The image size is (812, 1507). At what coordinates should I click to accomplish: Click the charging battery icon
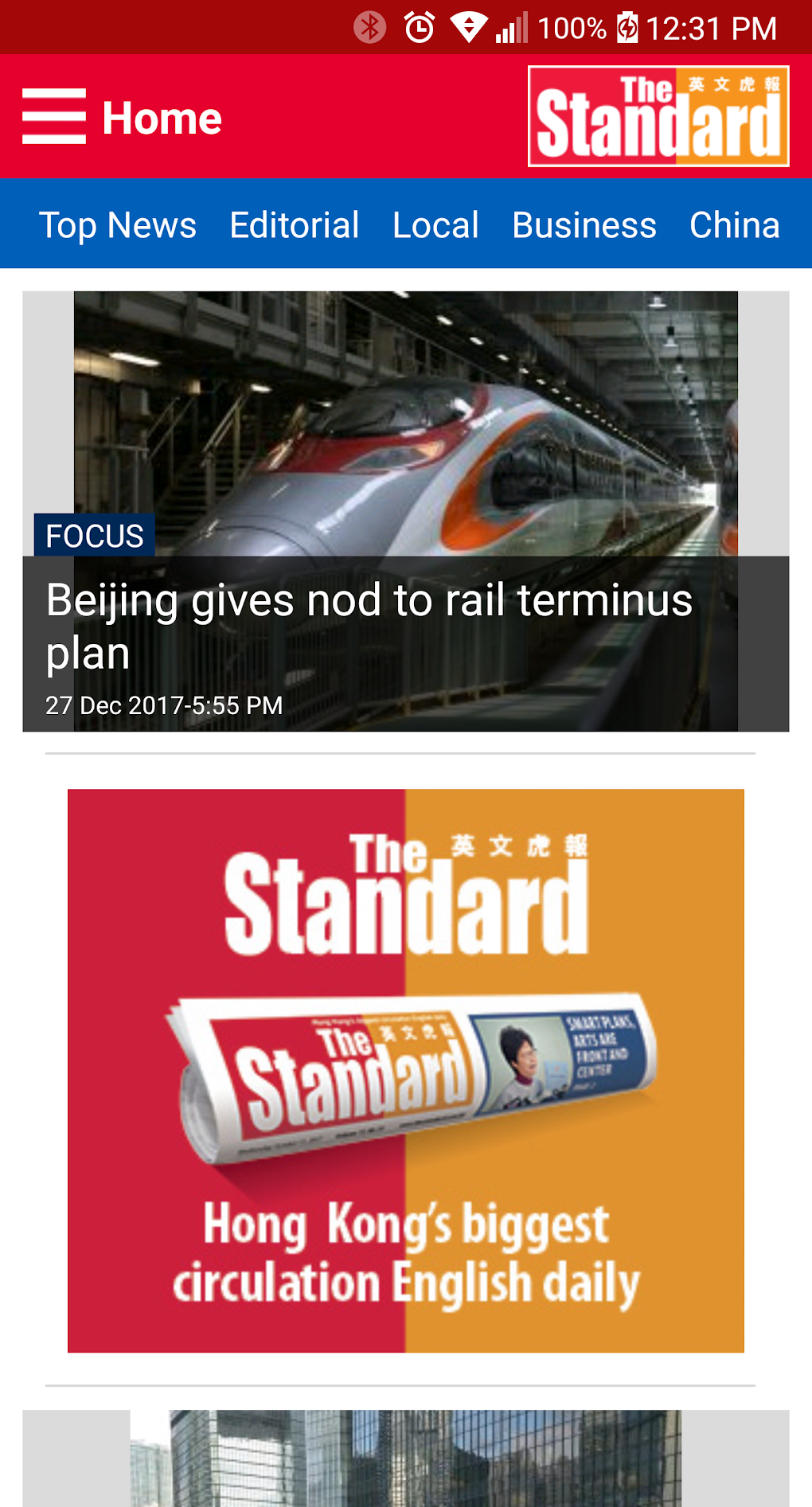tap(628, 25)
